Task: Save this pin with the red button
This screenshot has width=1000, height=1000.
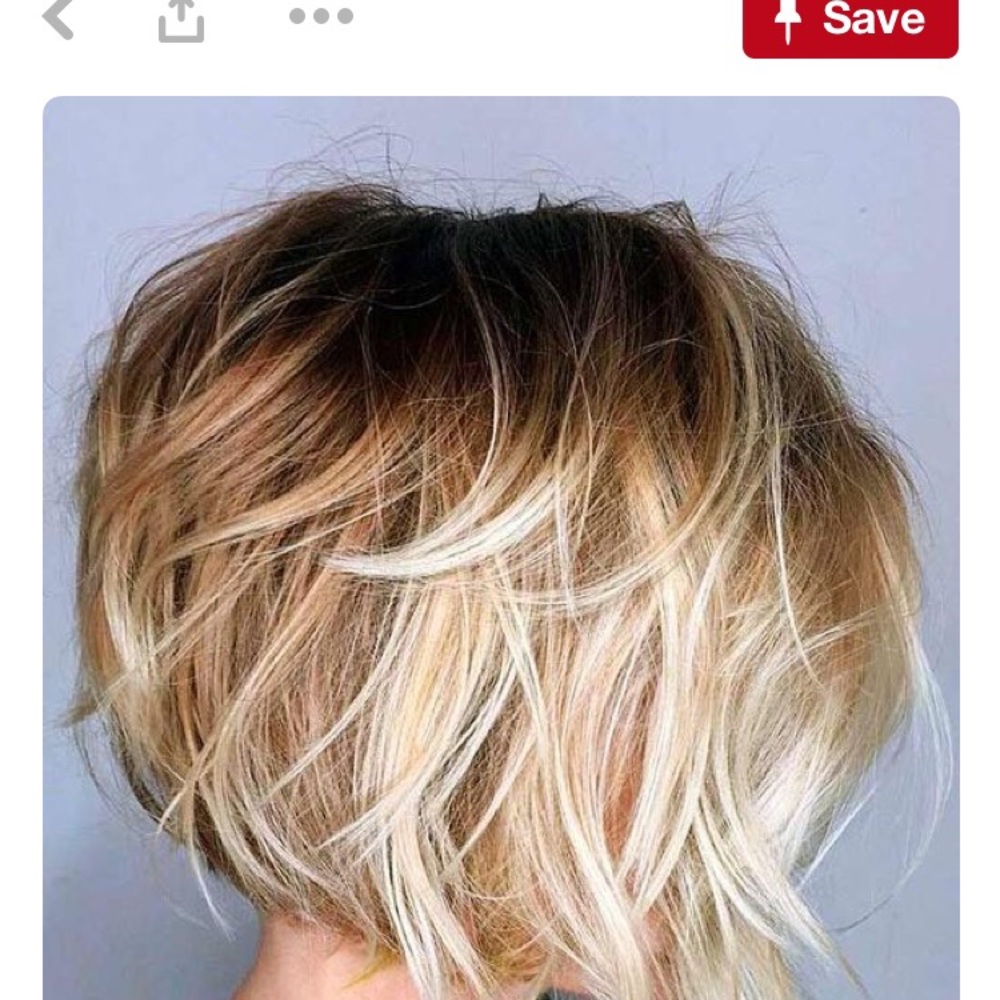Action: tap(850, 22)
